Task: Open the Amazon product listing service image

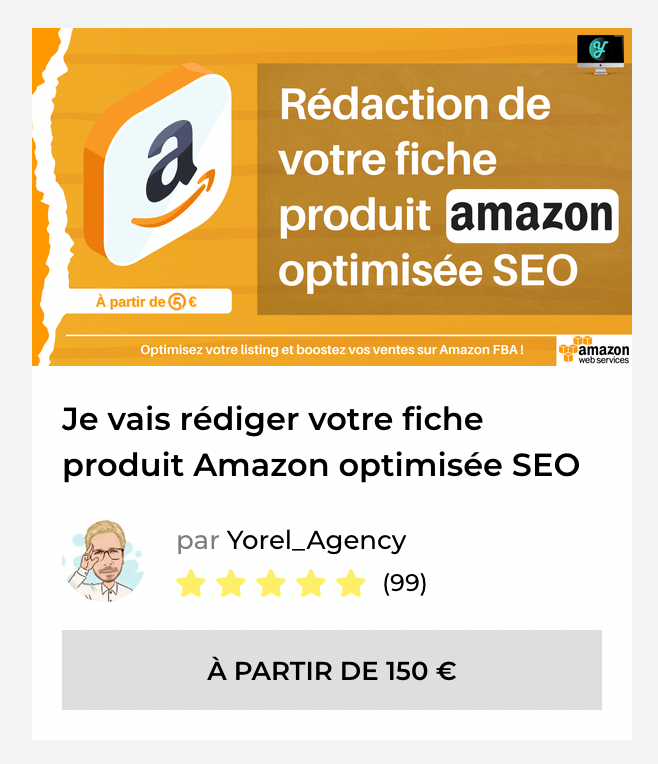Action: [x=331, y=197]
